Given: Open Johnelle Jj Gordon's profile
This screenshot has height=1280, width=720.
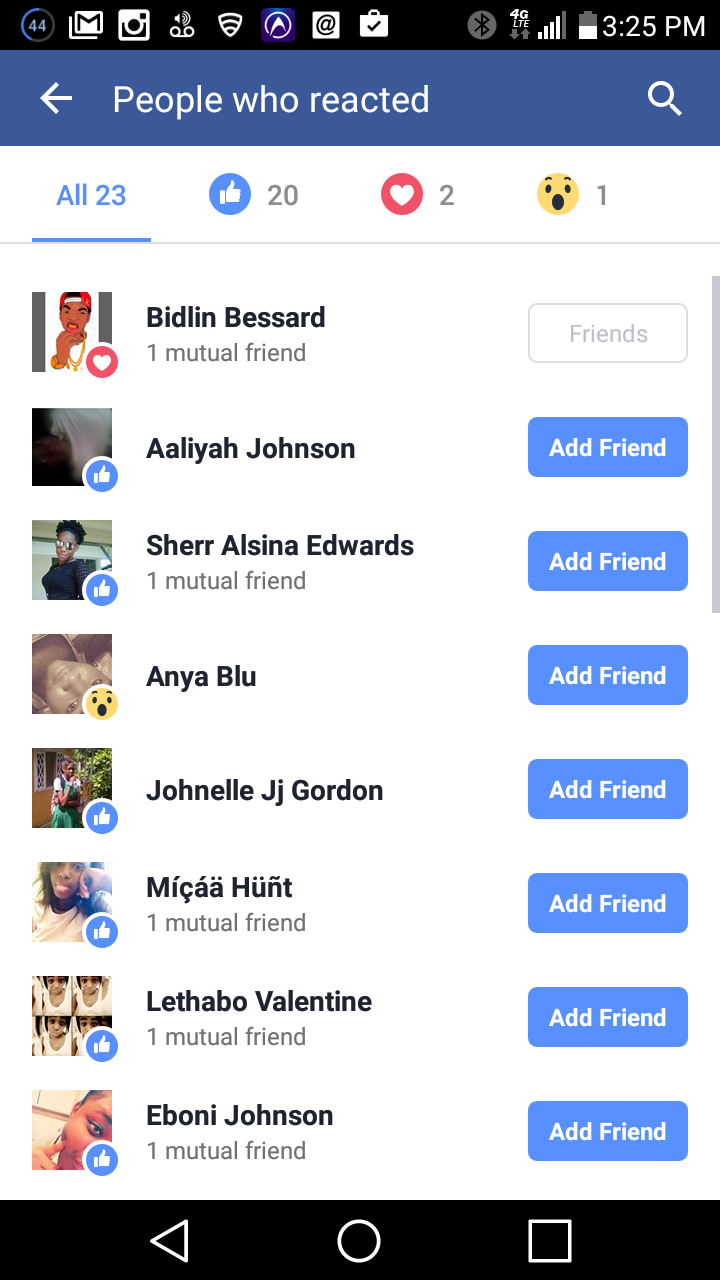Looking at the screenshot, I should coord(264,790).
